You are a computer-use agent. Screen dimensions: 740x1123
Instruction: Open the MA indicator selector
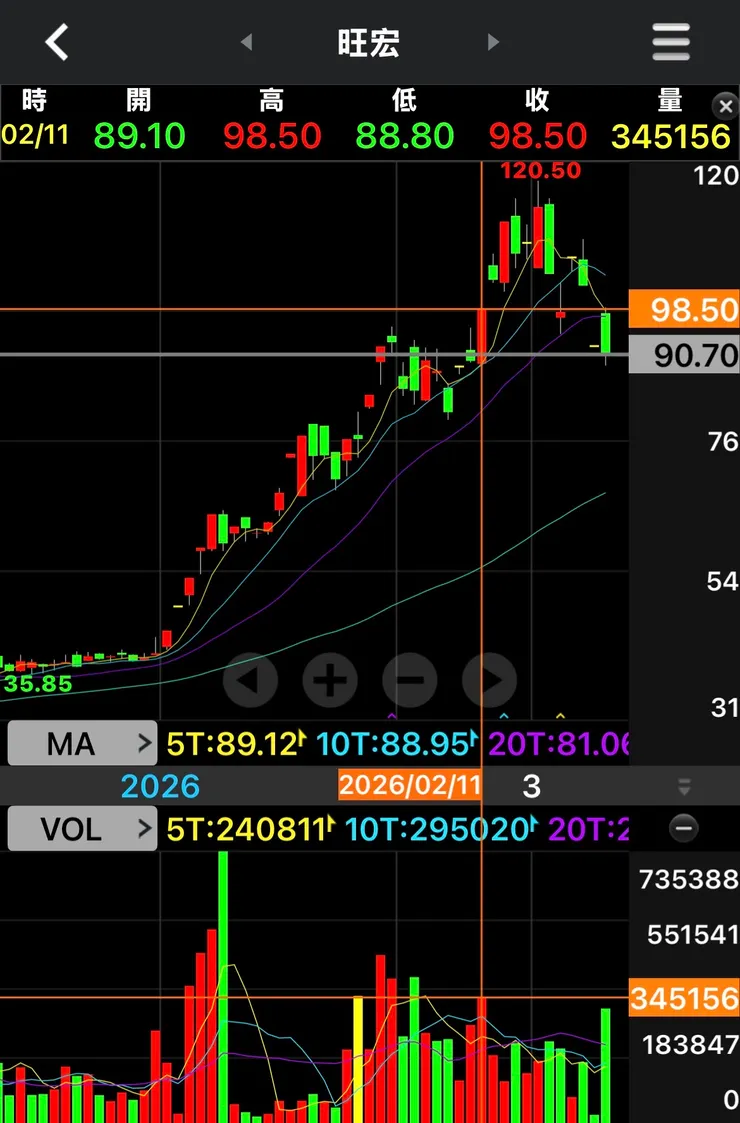82,743
